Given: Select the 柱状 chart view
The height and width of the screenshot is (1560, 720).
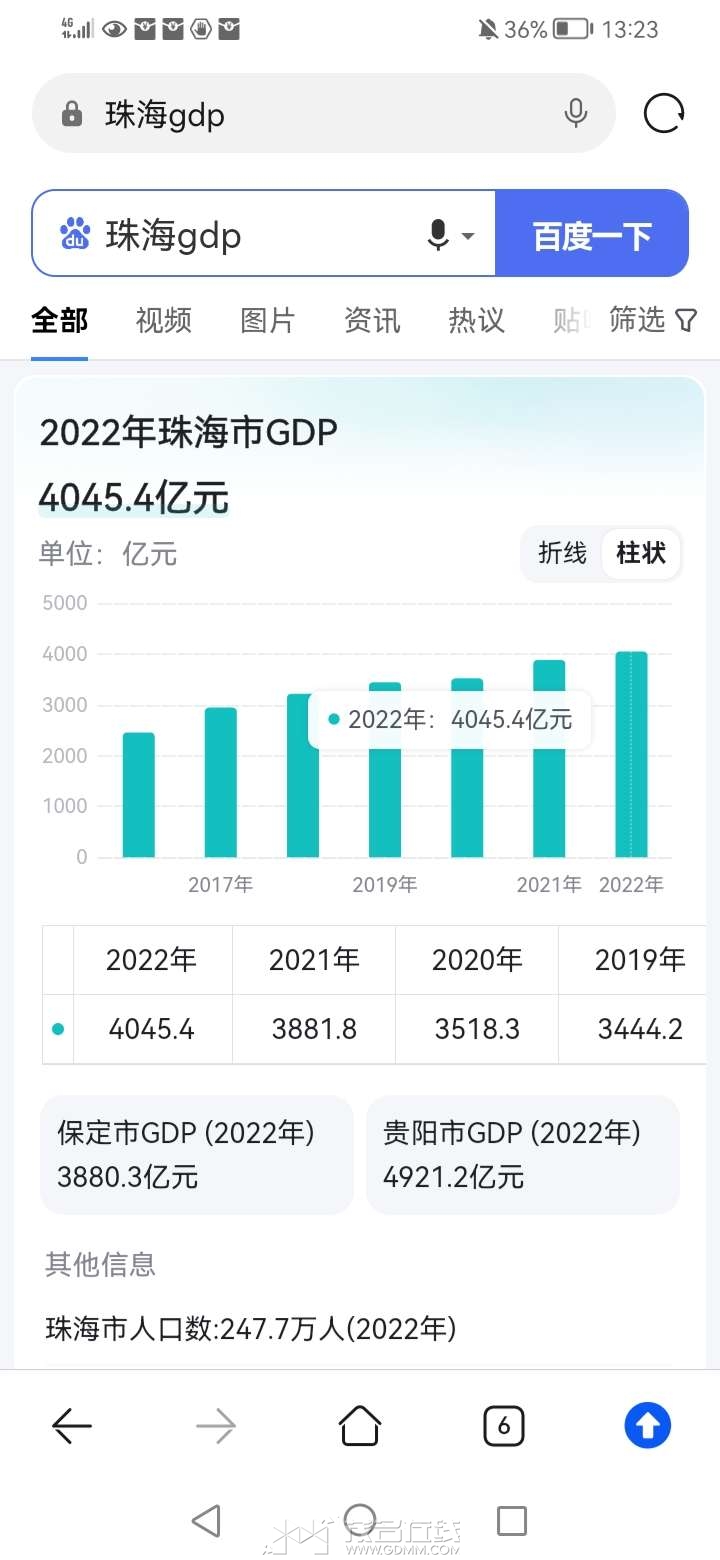Looking at the screenshot, I should click(641, 553).
